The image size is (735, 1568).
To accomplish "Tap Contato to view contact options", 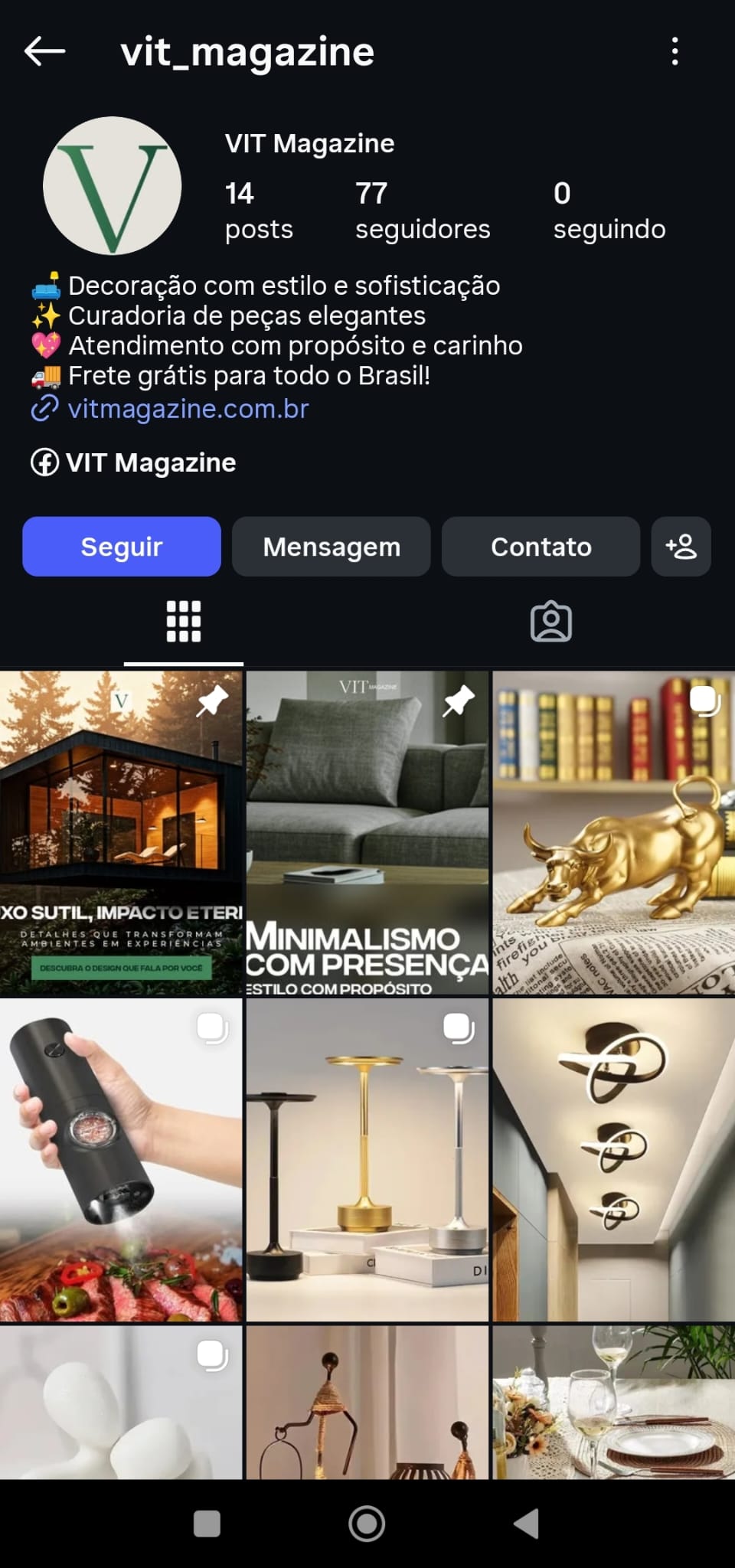I will tap(541, 547).
